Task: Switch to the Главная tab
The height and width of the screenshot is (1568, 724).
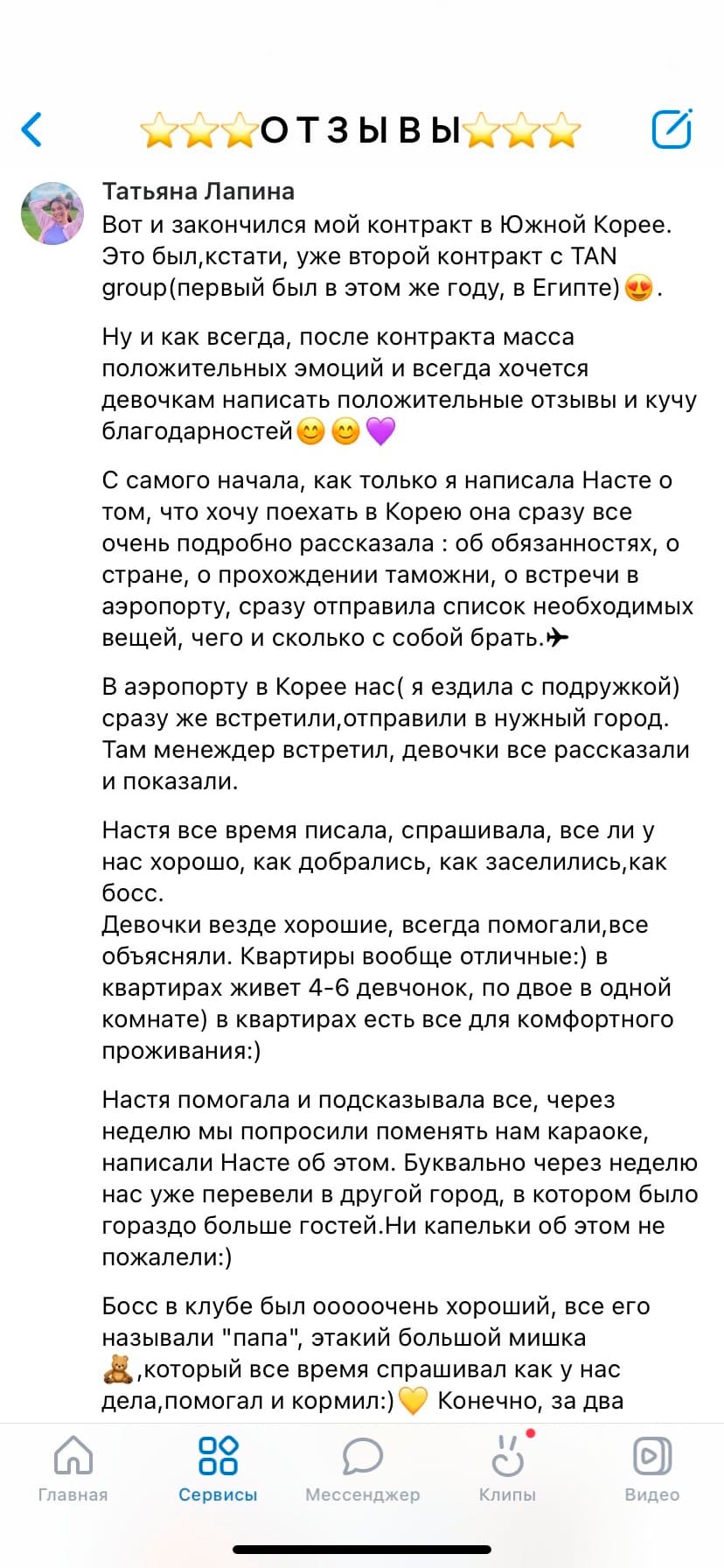Action: (73, 1470)
